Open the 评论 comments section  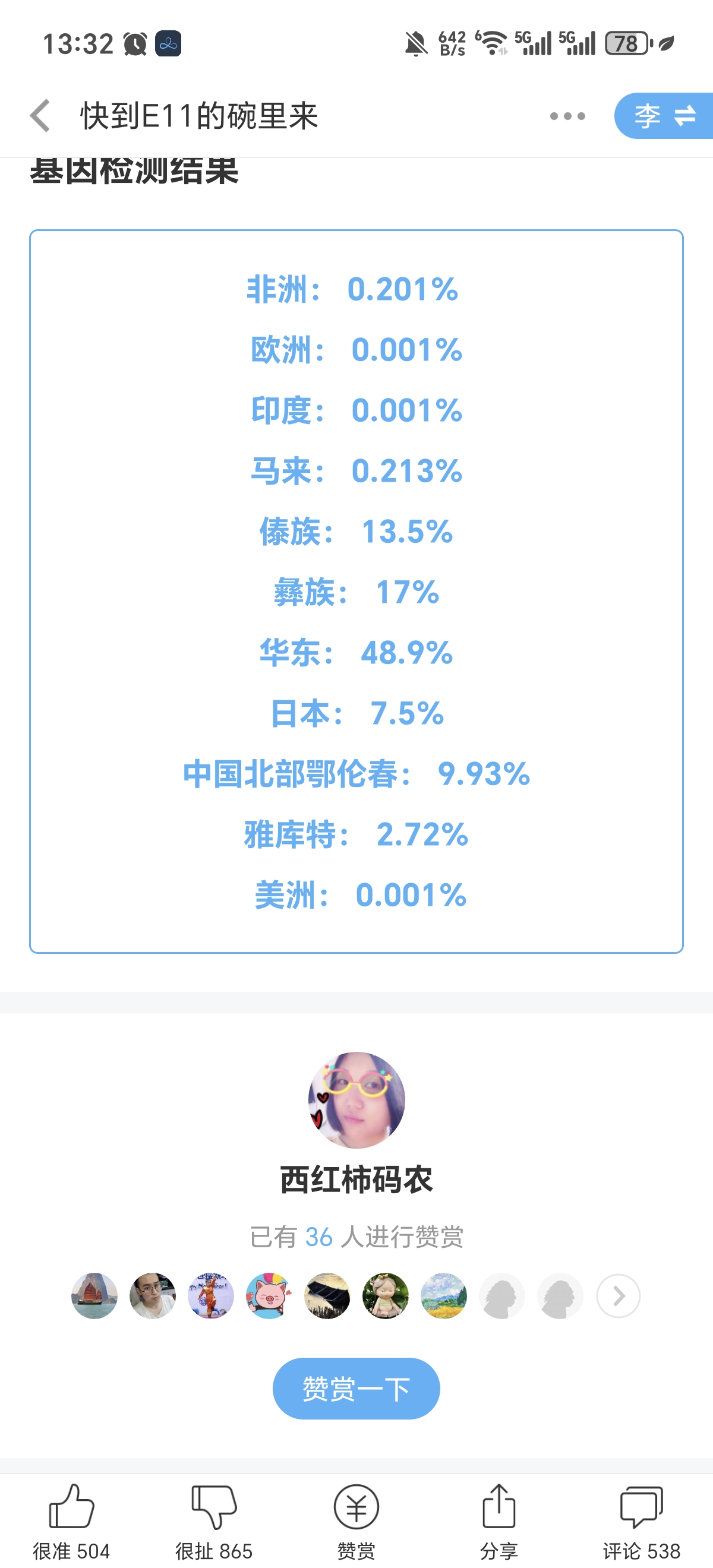(641, 1520)
